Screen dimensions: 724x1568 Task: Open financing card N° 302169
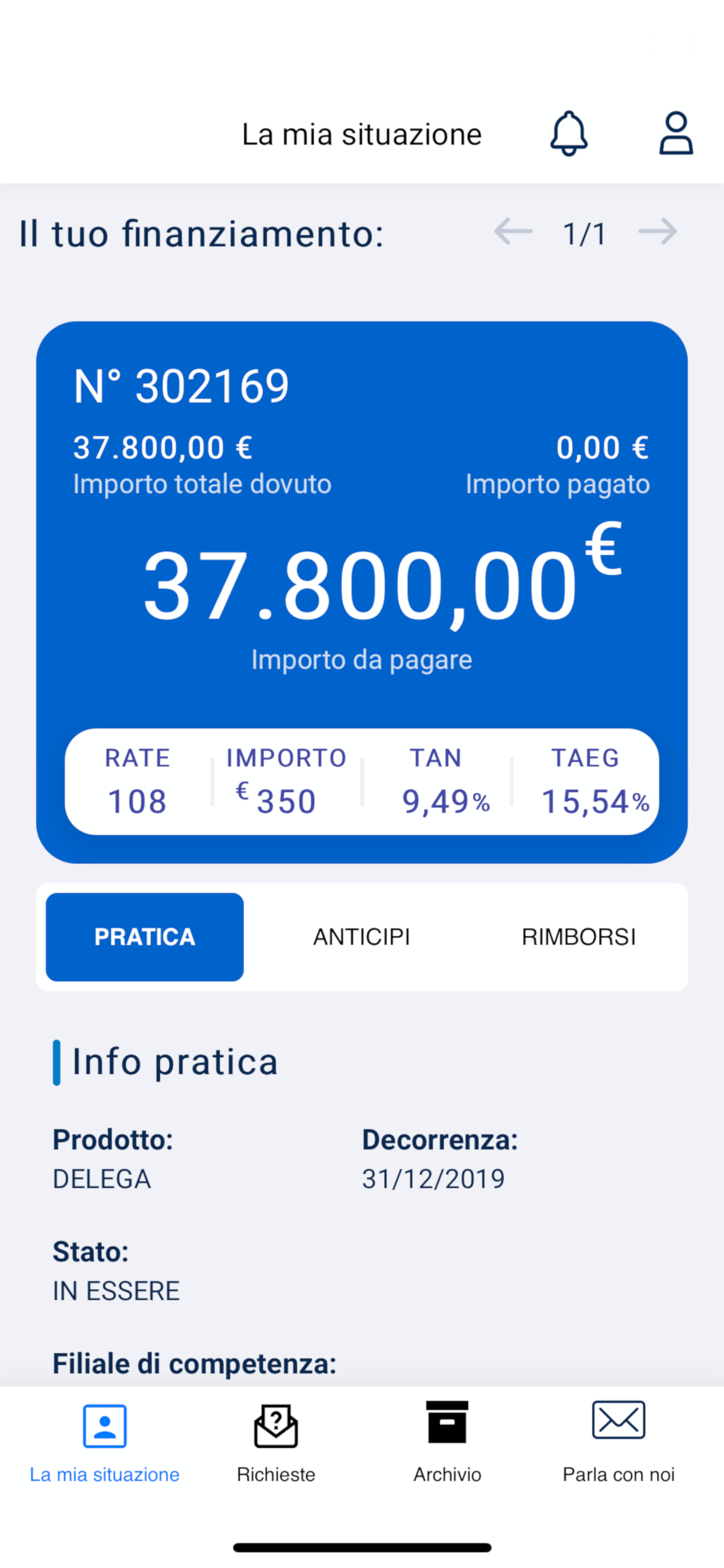click(361, 548)
